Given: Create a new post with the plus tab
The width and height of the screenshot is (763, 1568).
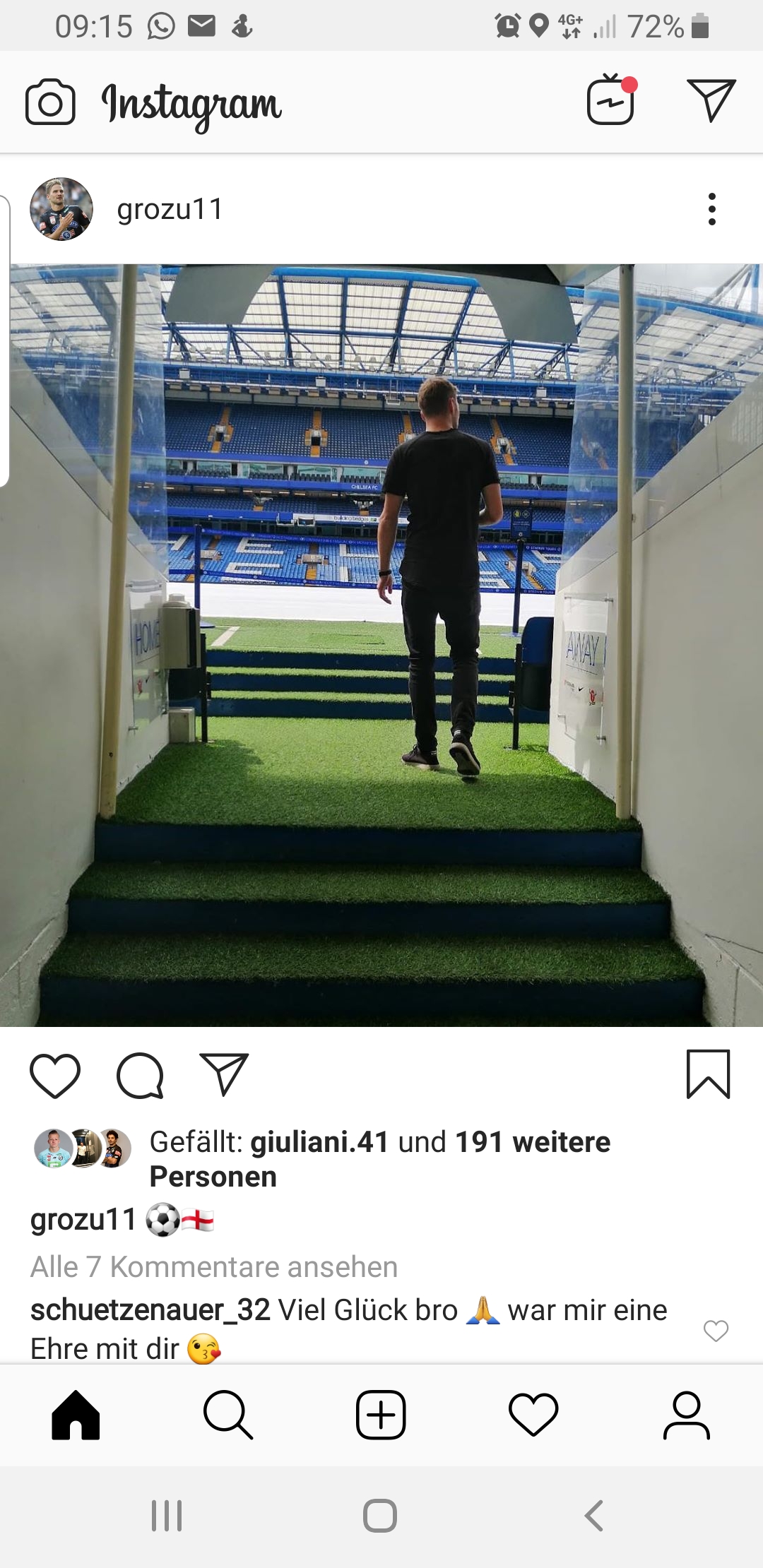Looking at the screenshot, I should 381,1415.
